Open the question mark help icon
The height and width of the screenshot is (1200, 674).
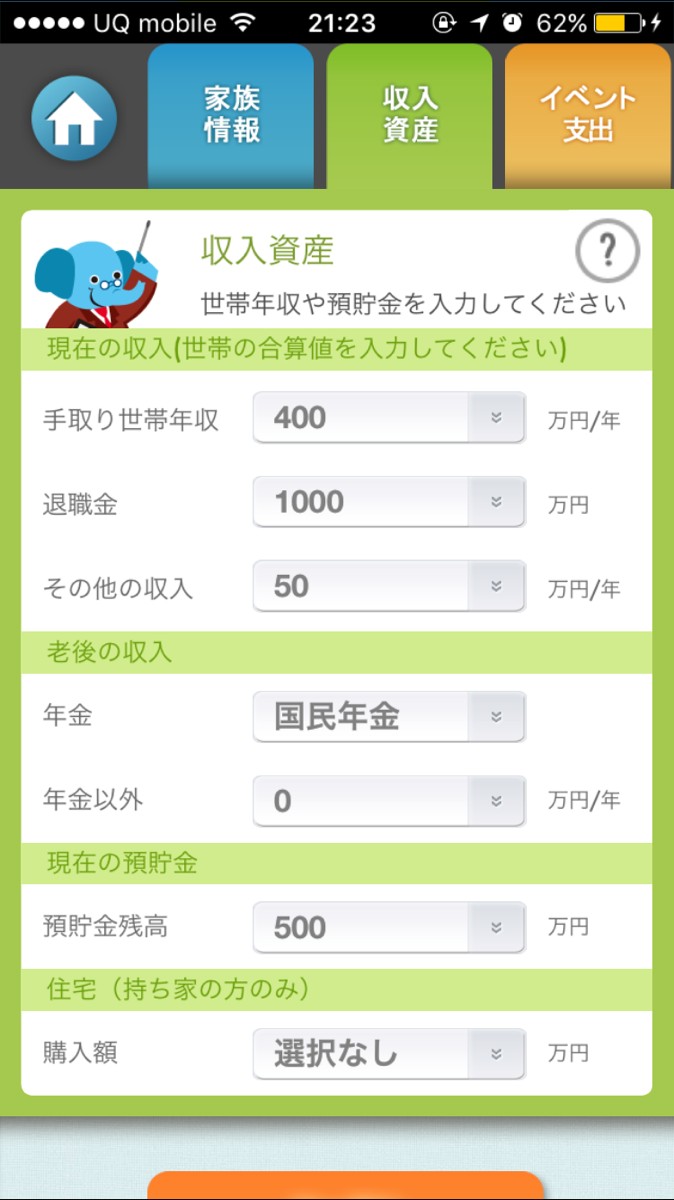pyautogui.click(x=607, y=251)
